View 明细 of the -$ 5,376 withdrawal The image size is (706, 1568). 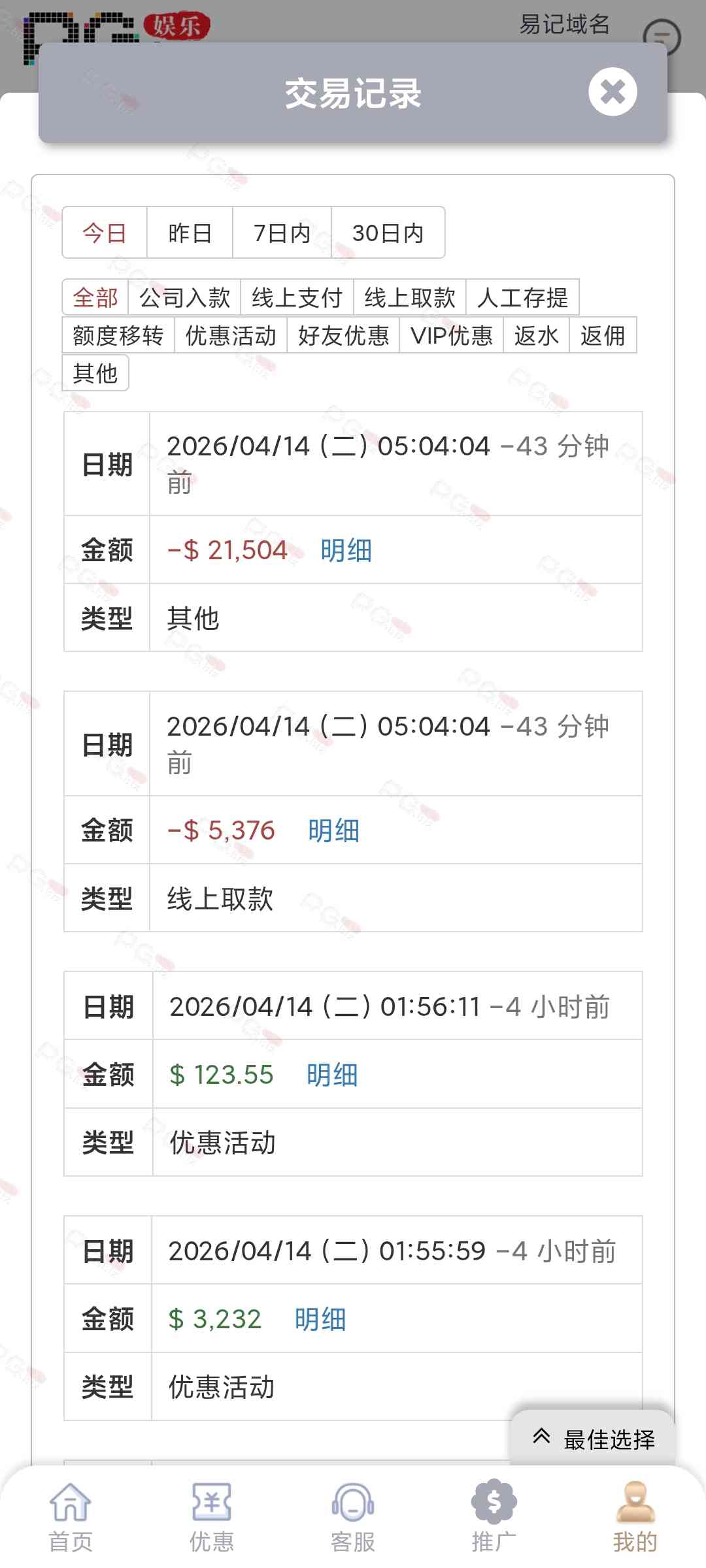[x=333, y=831]
